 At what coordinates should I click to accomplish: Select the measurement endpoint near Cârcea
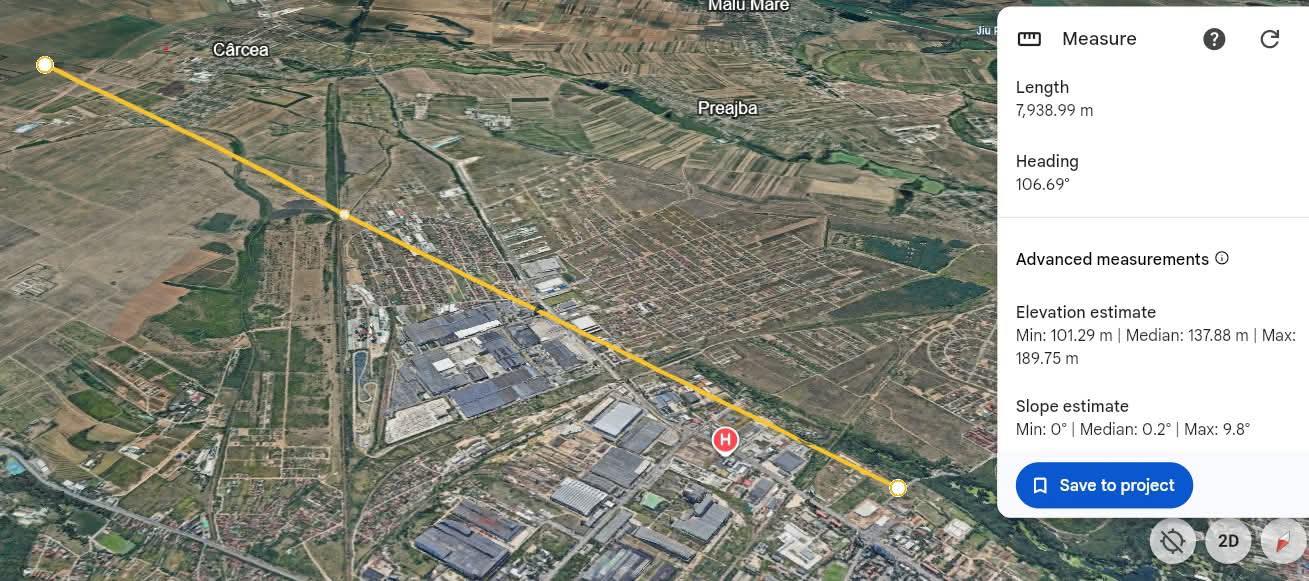[x=45, y=65]
